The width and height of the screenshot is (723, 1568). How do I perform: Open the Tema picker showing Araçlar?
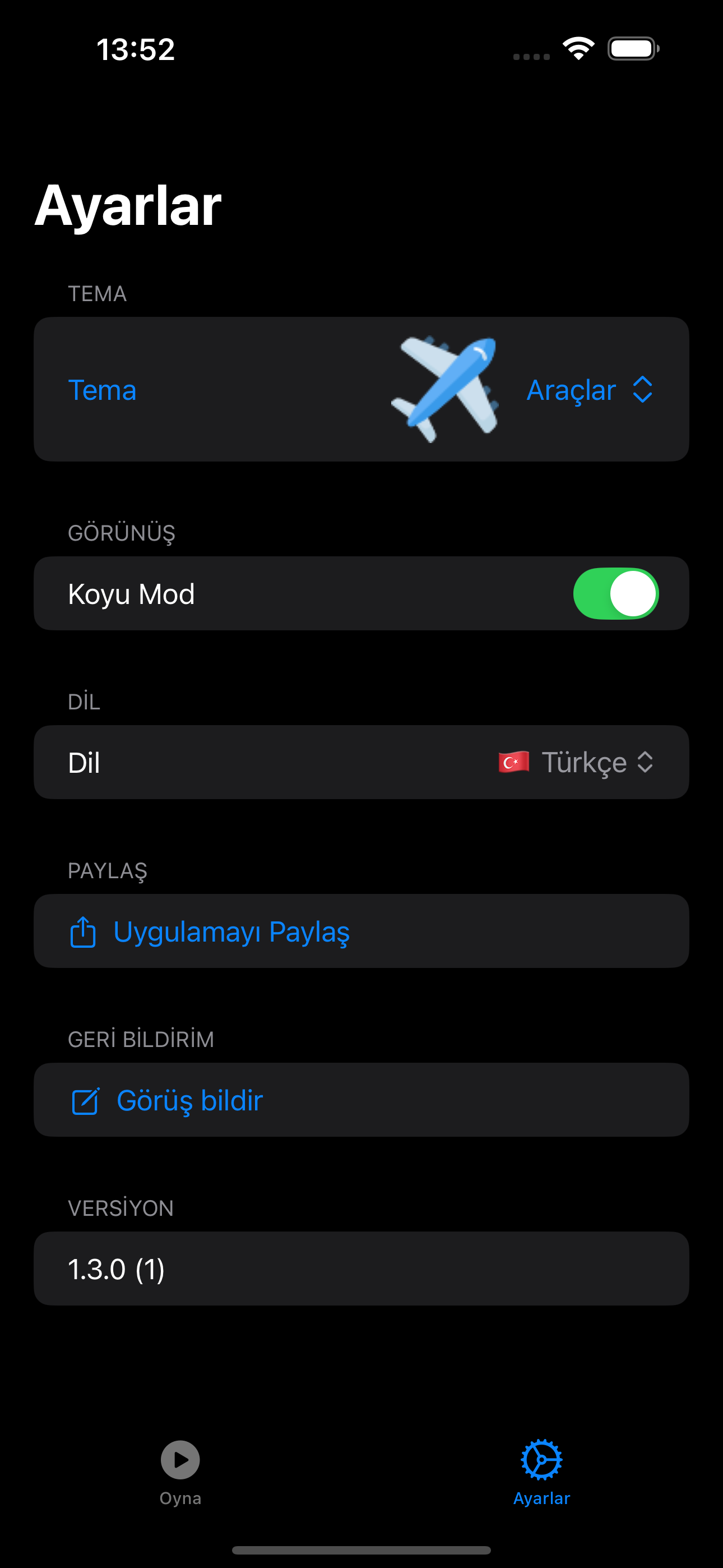coord(589,390)
